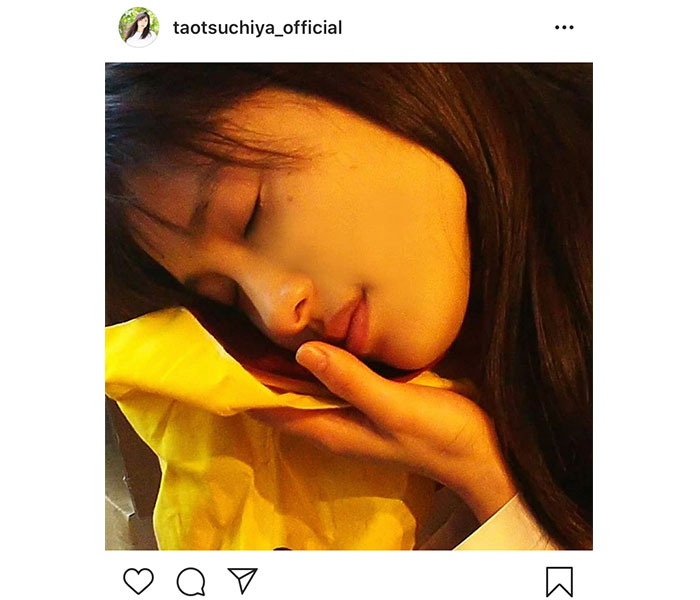Open the post's three-dot options menu
The height and width of the screenshot is (600, 700).
pyautogui.click(x=564, y=28)
